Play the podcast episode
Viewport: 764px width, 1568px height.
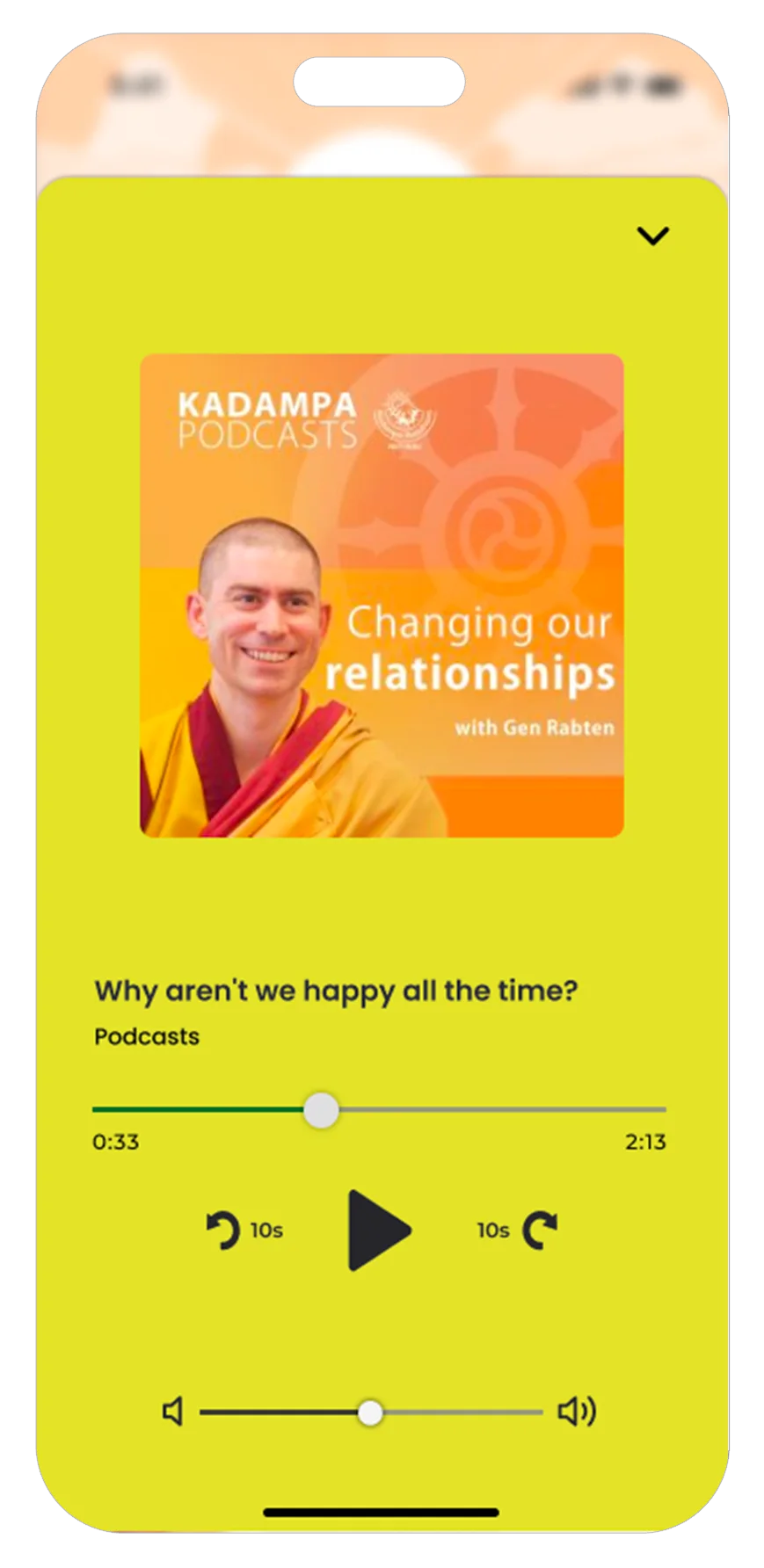[x=379, y=1230]
